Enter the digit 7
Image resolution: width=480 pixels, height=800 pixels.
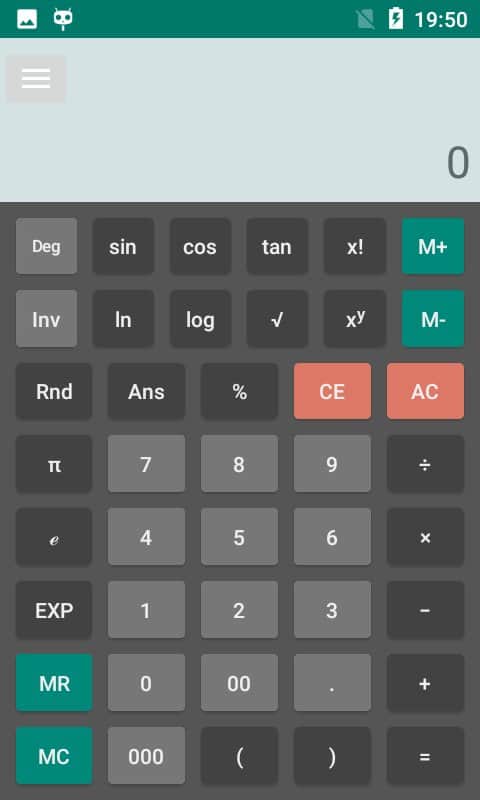[x=146, y=464]
